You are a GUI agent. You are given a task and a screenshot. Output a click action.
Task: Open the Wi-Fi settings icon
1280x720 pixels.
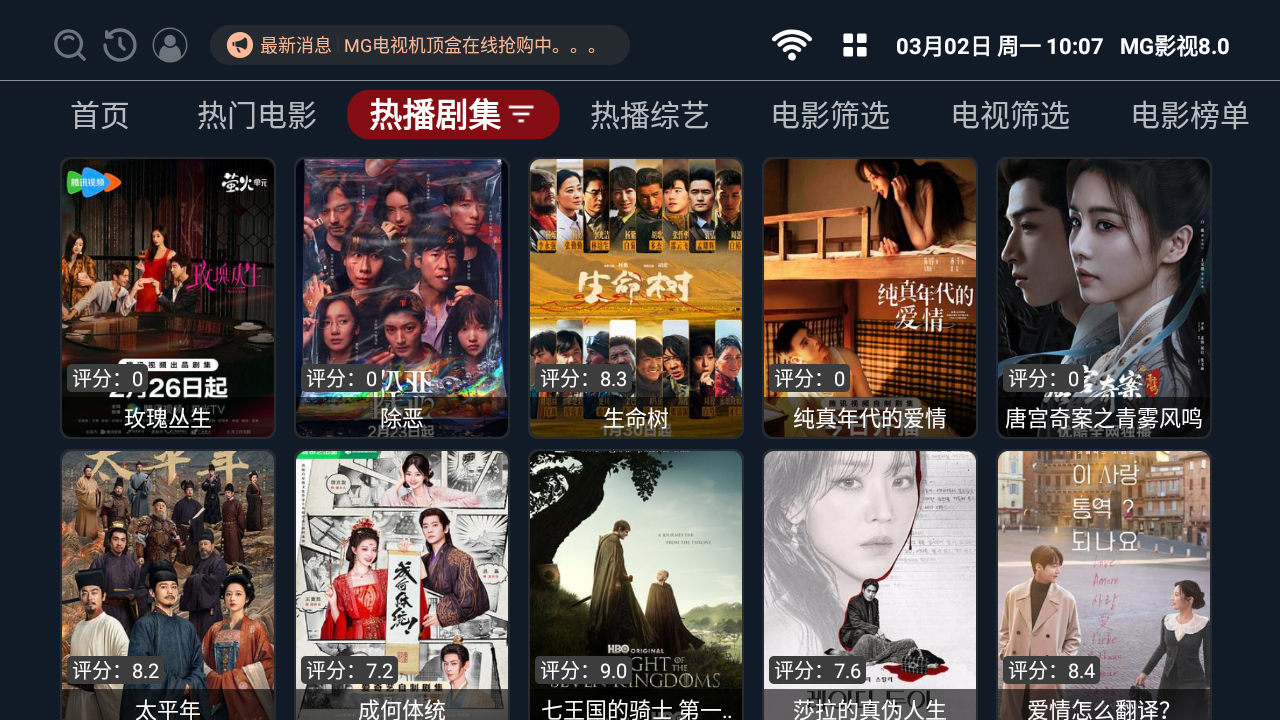click(x=791, y=45)
